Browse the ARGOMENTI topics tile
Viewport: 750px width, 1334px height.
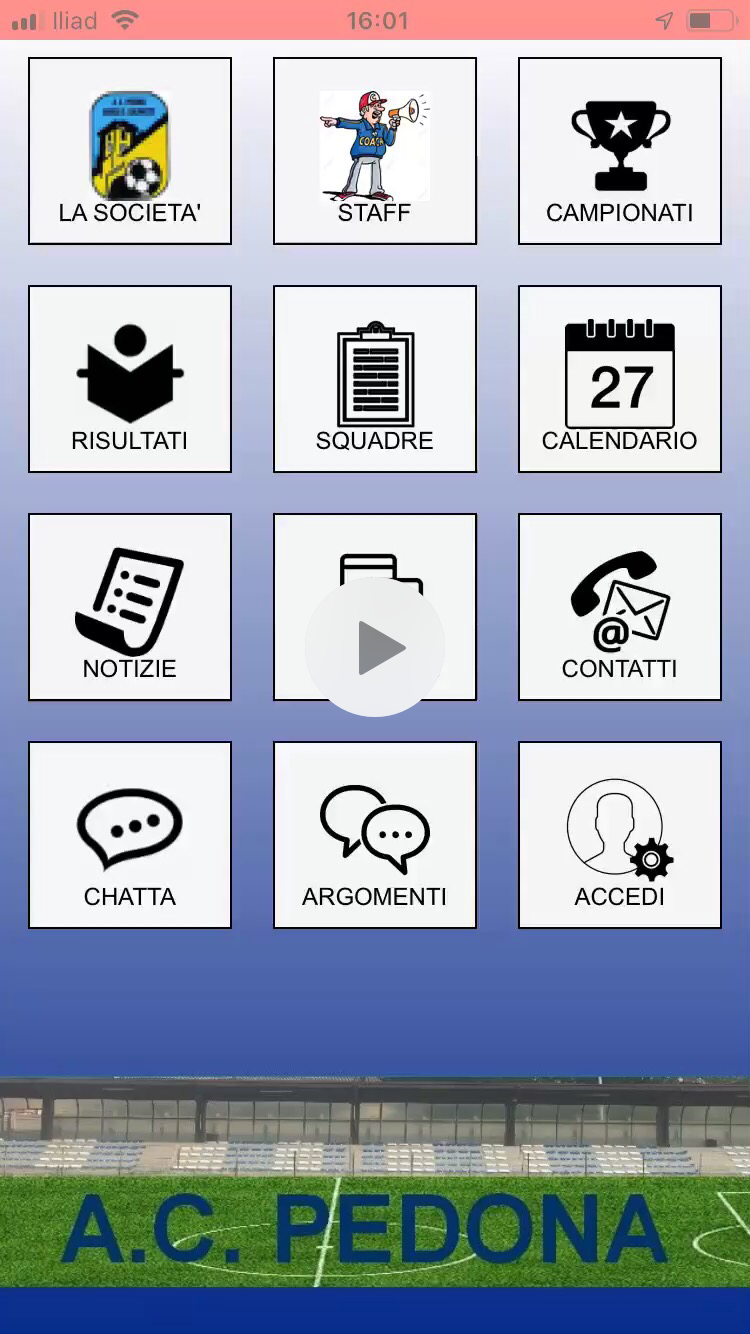click(x=375, y=835)
